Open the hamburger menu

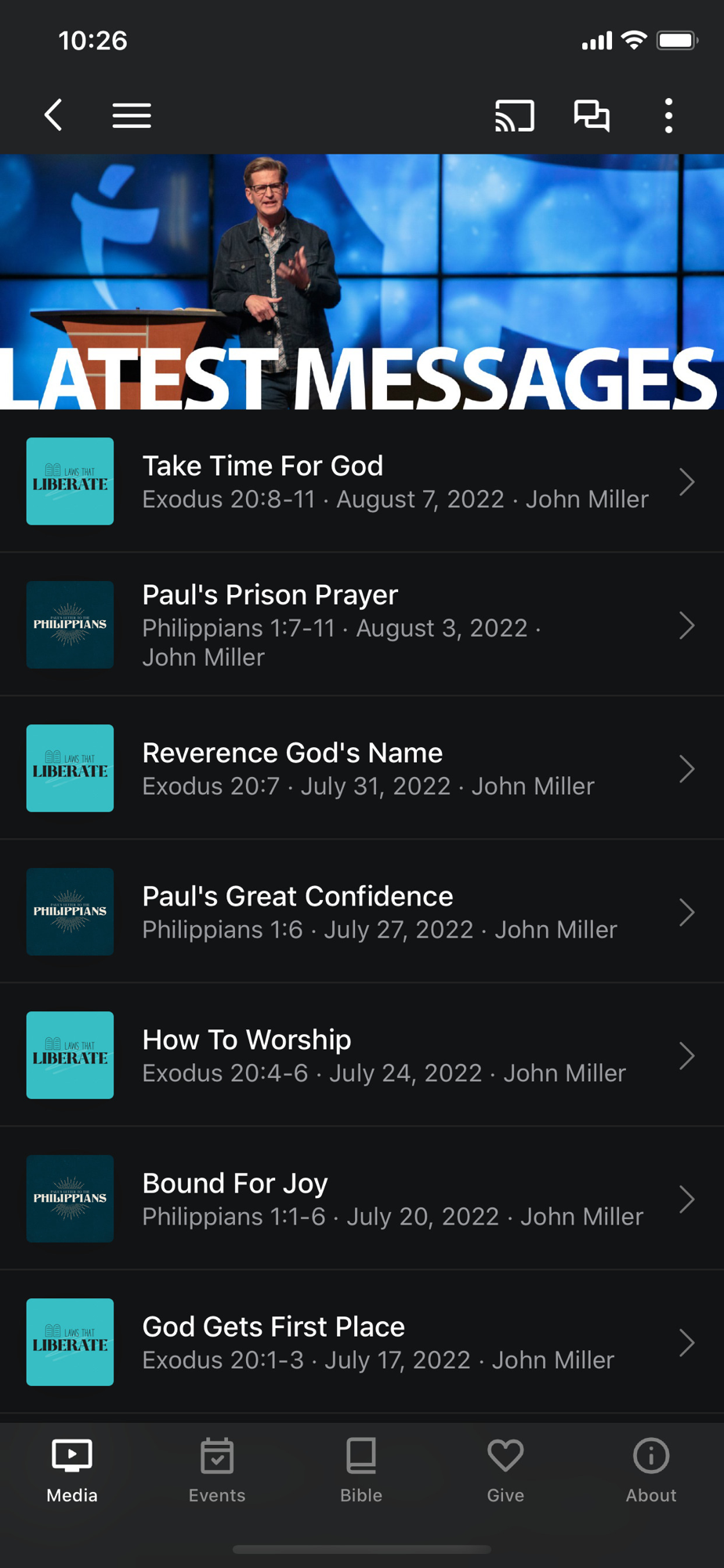click(132, 115)
